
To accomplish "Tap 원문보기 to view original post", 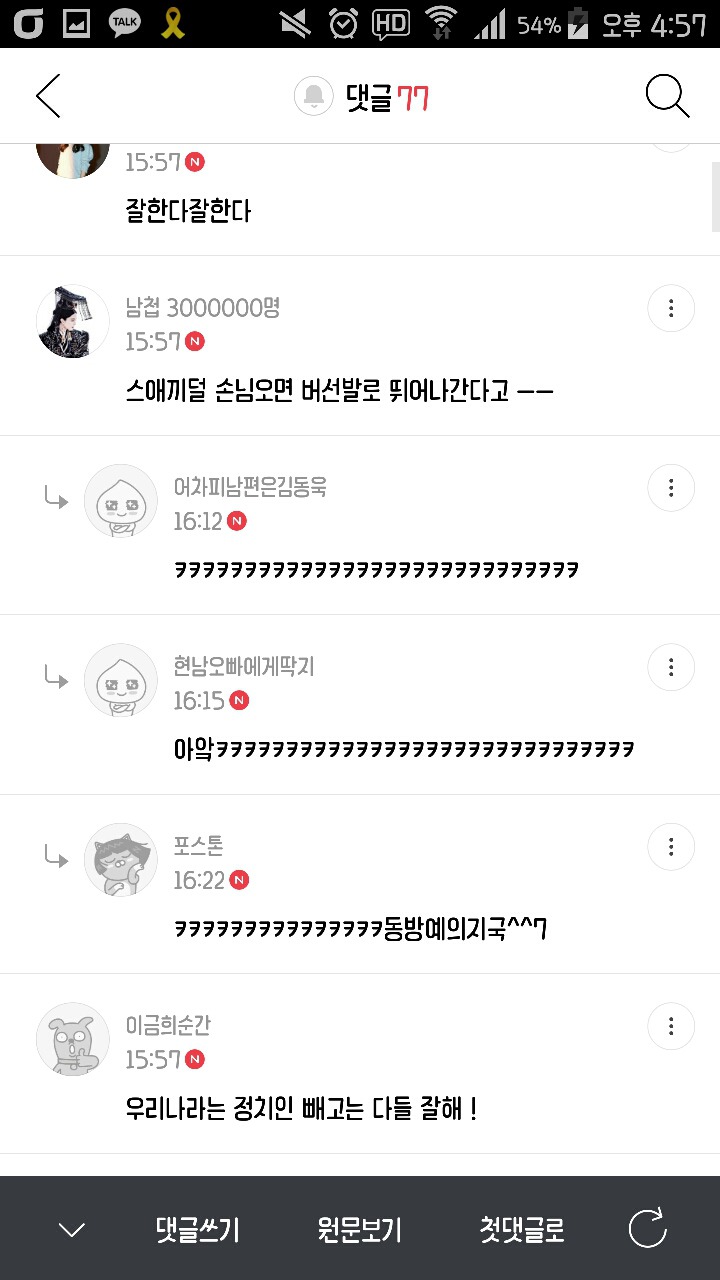I will pos(359,1229).
